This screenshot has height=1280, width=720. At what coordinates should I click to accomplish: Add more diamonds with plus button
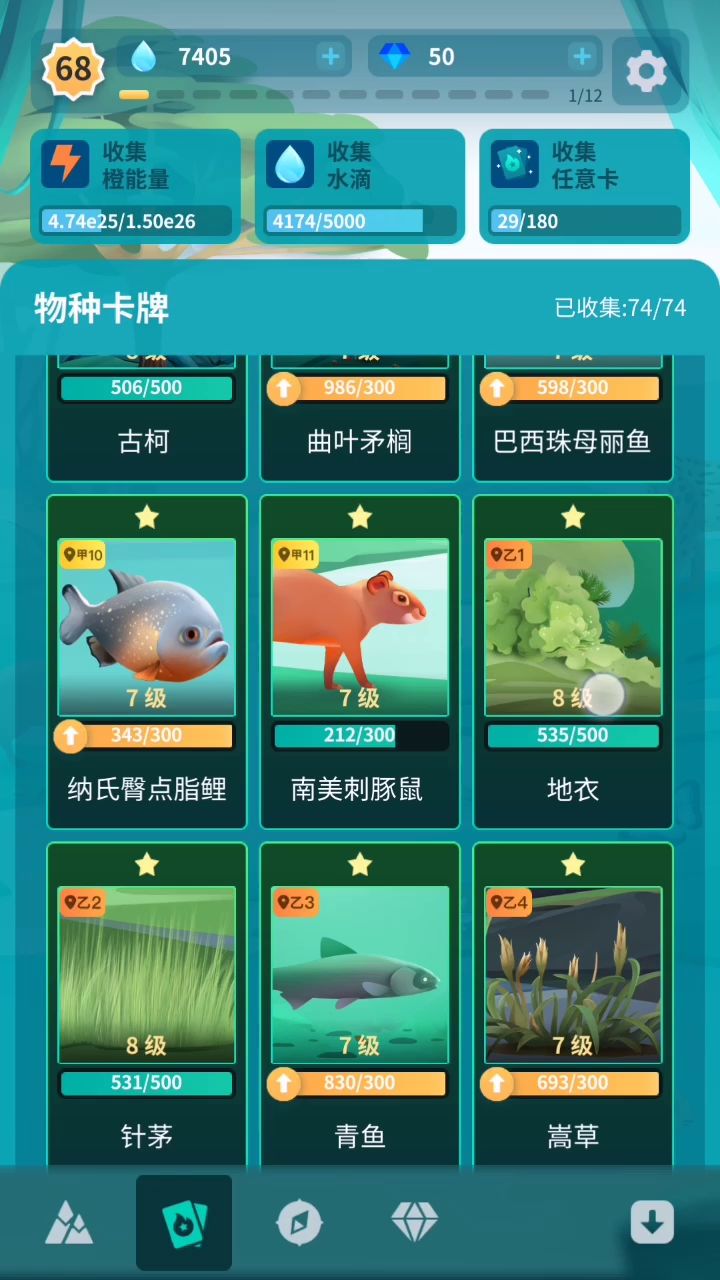pyautogui.click(x=581, y=56)
